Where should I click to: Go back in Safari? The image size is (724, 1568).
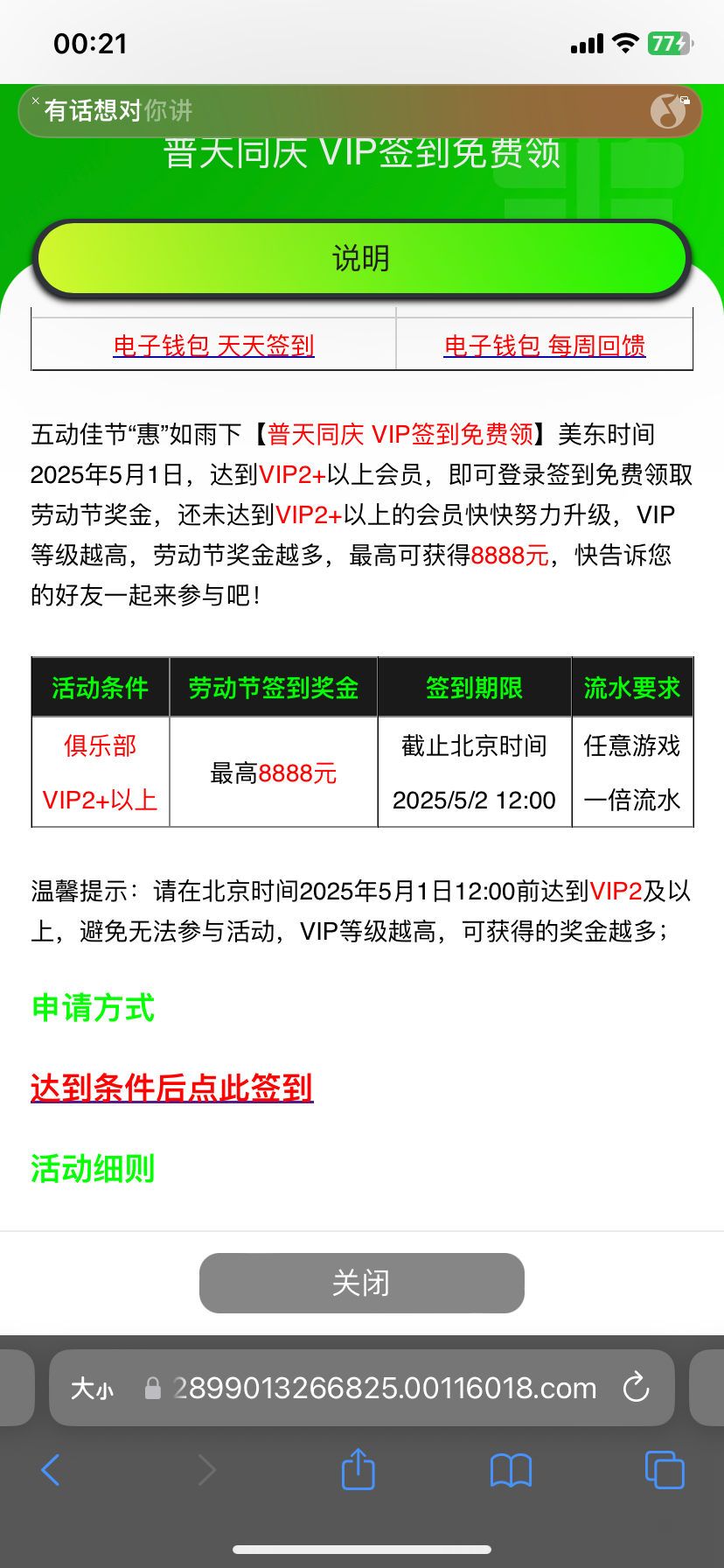click(51, 1470)
